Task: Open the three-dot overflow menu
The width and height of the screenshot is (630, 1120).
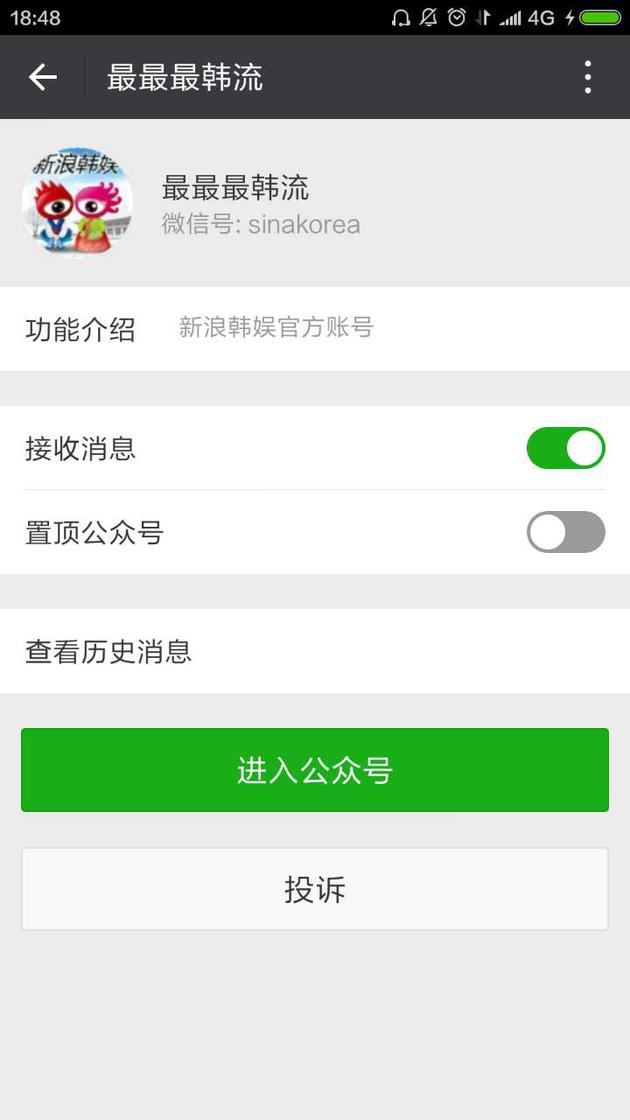Action: point(587,77)
